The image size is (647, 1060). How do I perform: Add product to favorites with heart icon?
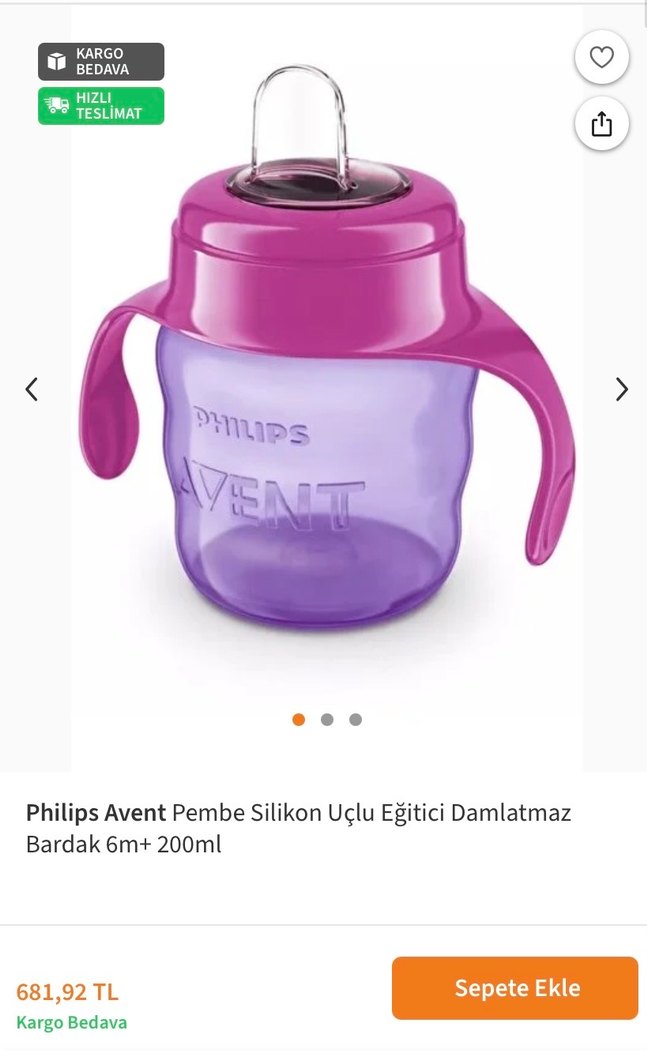[601, 58]
